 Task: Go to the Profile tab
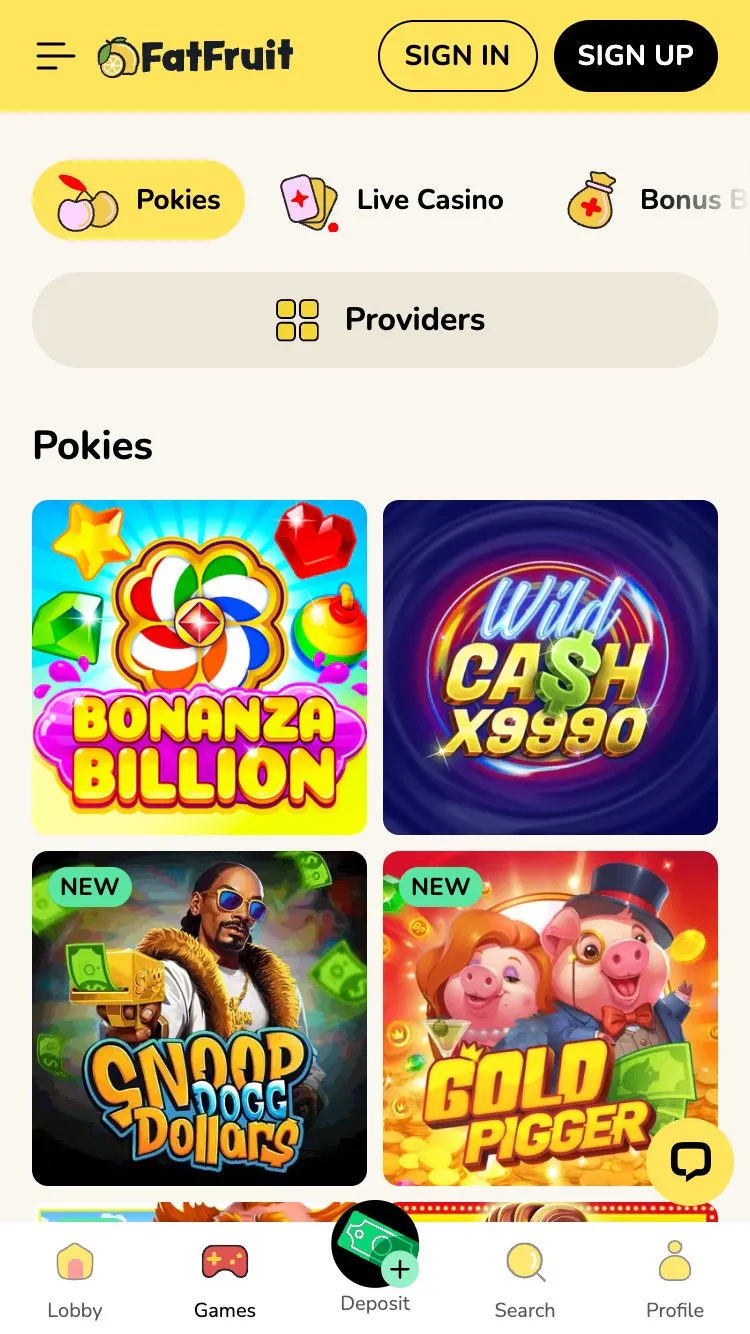(675, 1280)
